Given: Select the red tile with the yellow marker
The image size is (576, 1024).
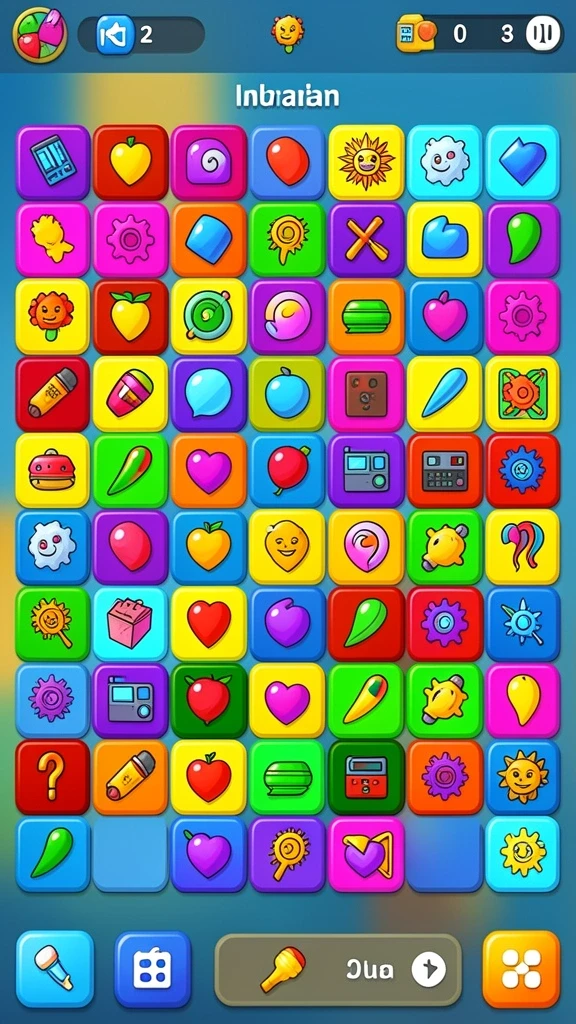Looking at the screenshot, I should [52, 393].
